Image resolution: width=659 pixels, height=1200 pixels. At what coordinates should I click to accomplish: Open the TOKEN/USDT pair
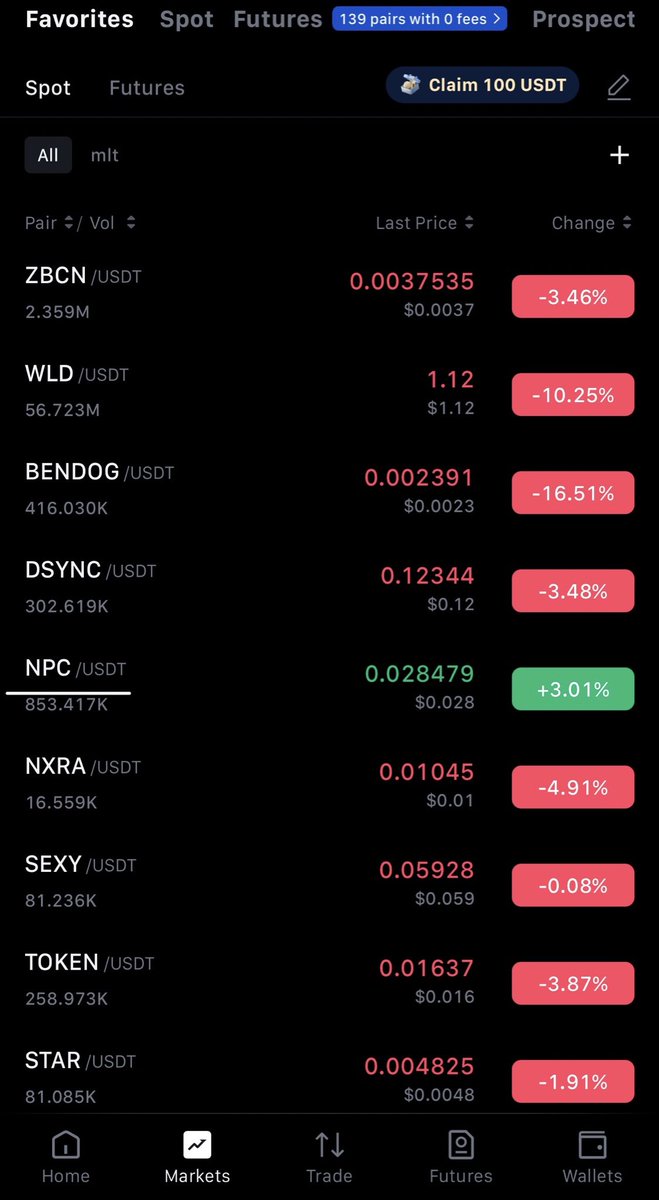(329, 981)
